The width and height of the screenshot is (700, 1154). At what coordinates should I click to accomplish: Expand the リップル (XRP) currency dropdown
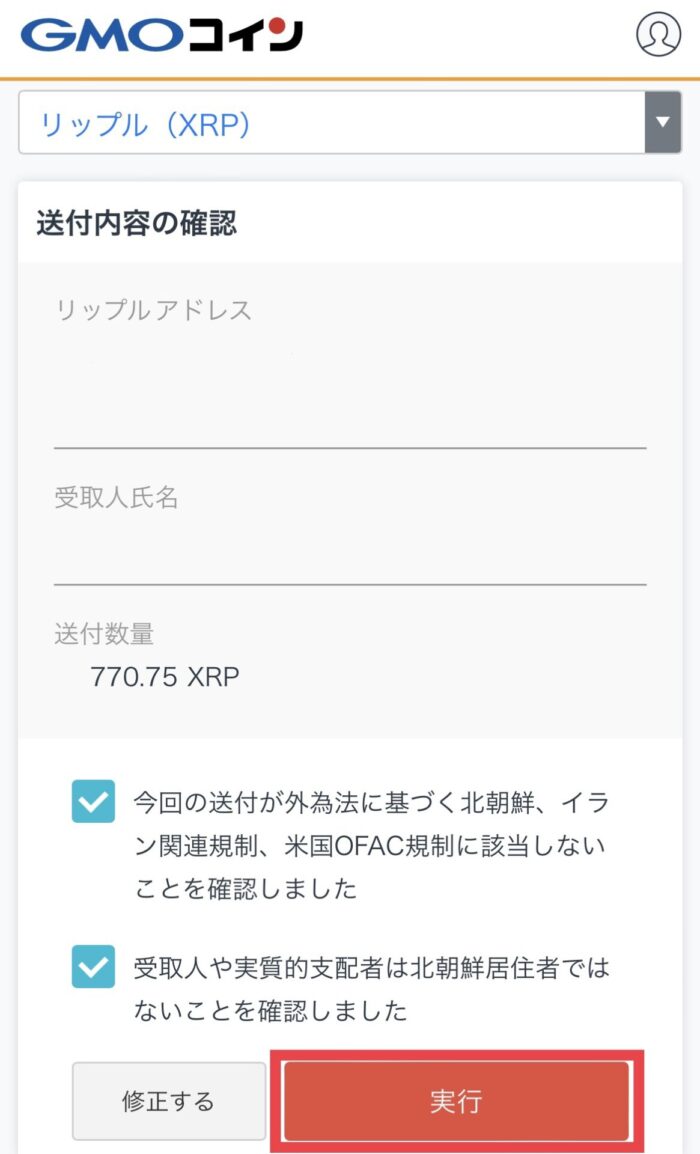tap(350, 123)
